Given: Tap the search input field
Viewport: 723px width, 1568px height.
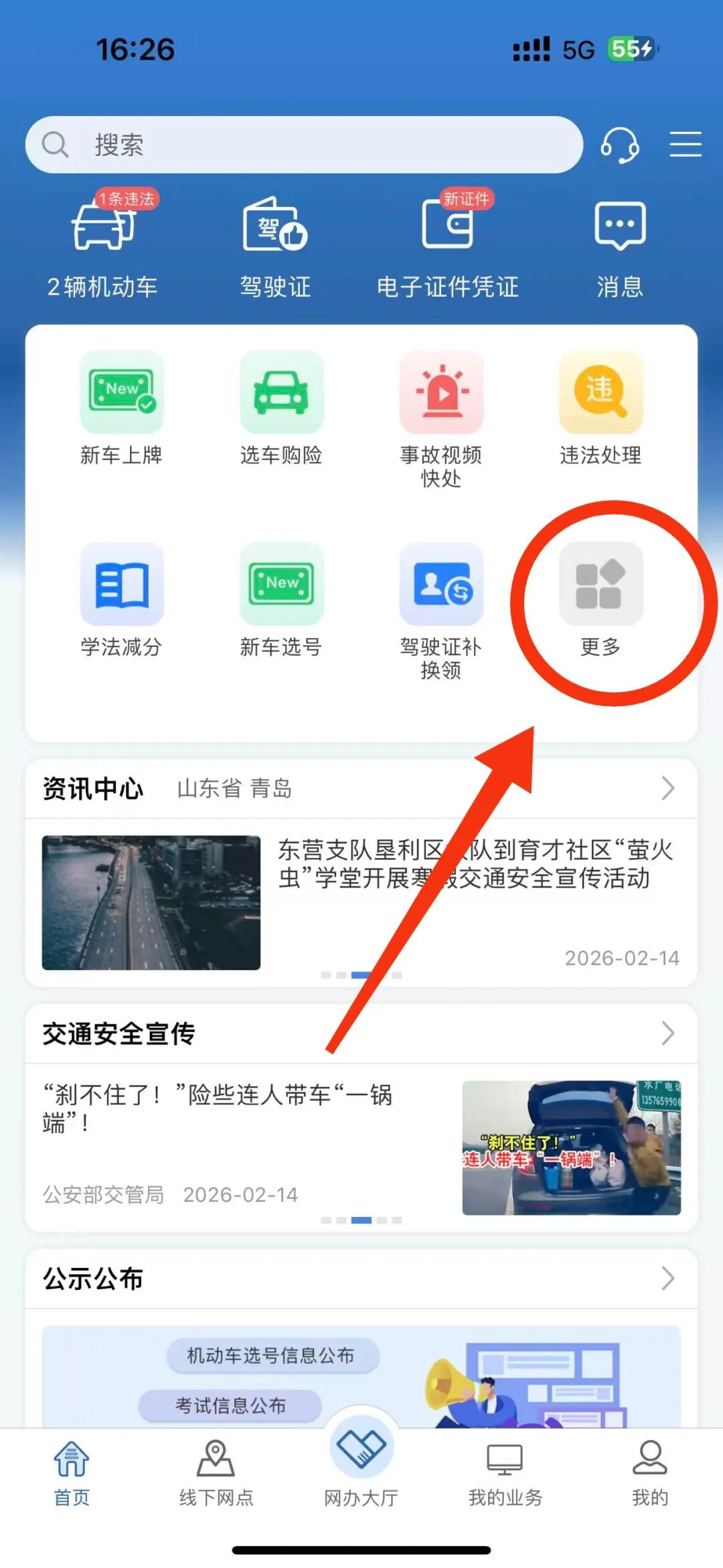Looking at the screenshot, I should click(301, 144).
